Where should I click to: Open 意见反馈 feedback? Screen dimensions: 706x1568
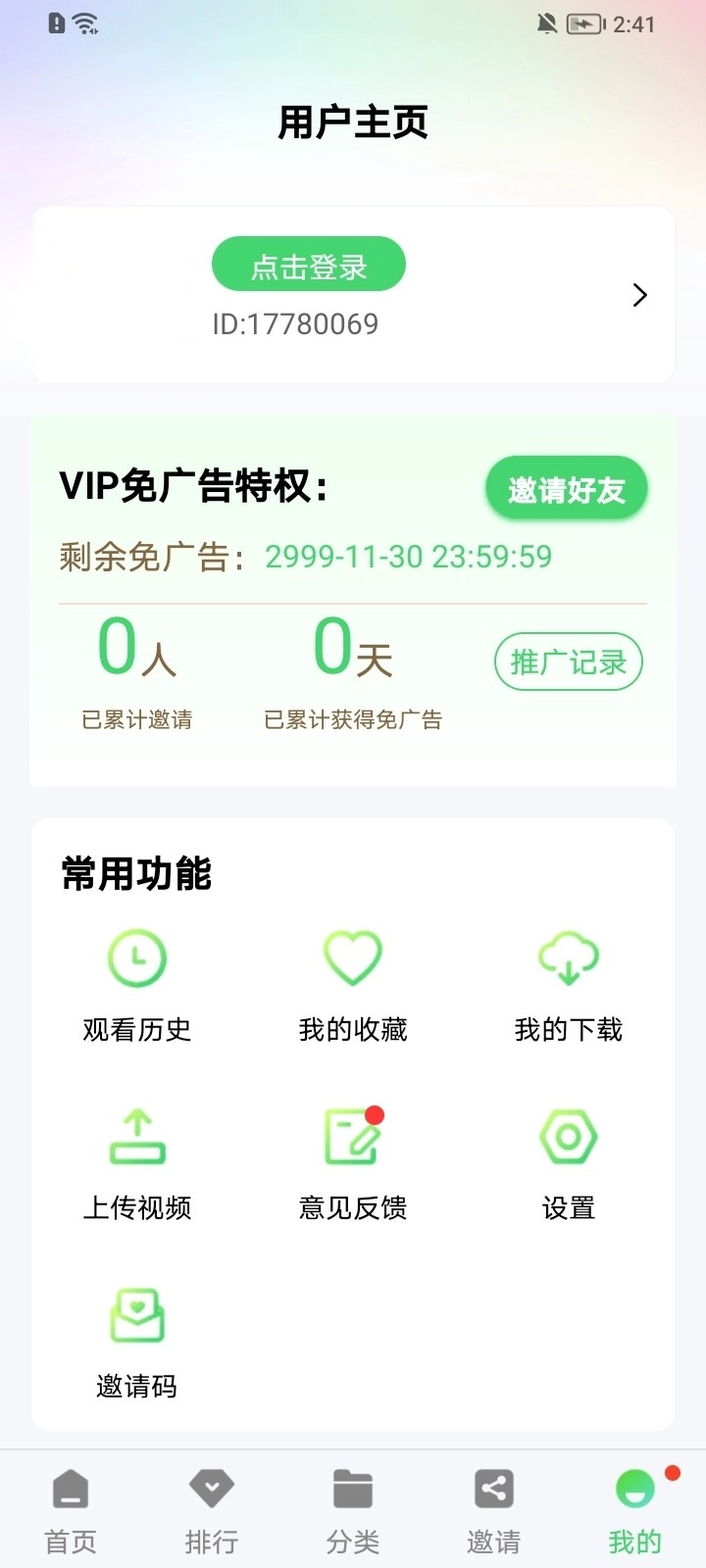point(353,1162)
